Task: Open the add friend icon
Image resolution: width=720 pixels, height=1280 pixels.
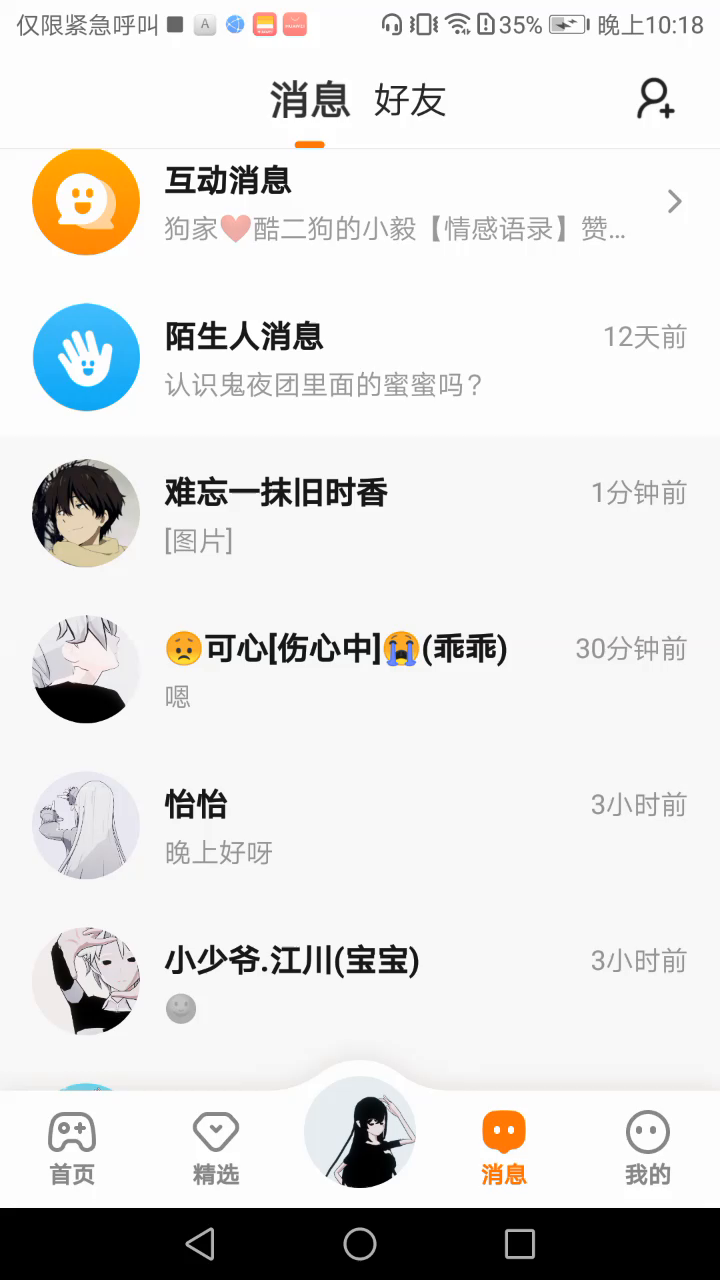Action: 656,99
